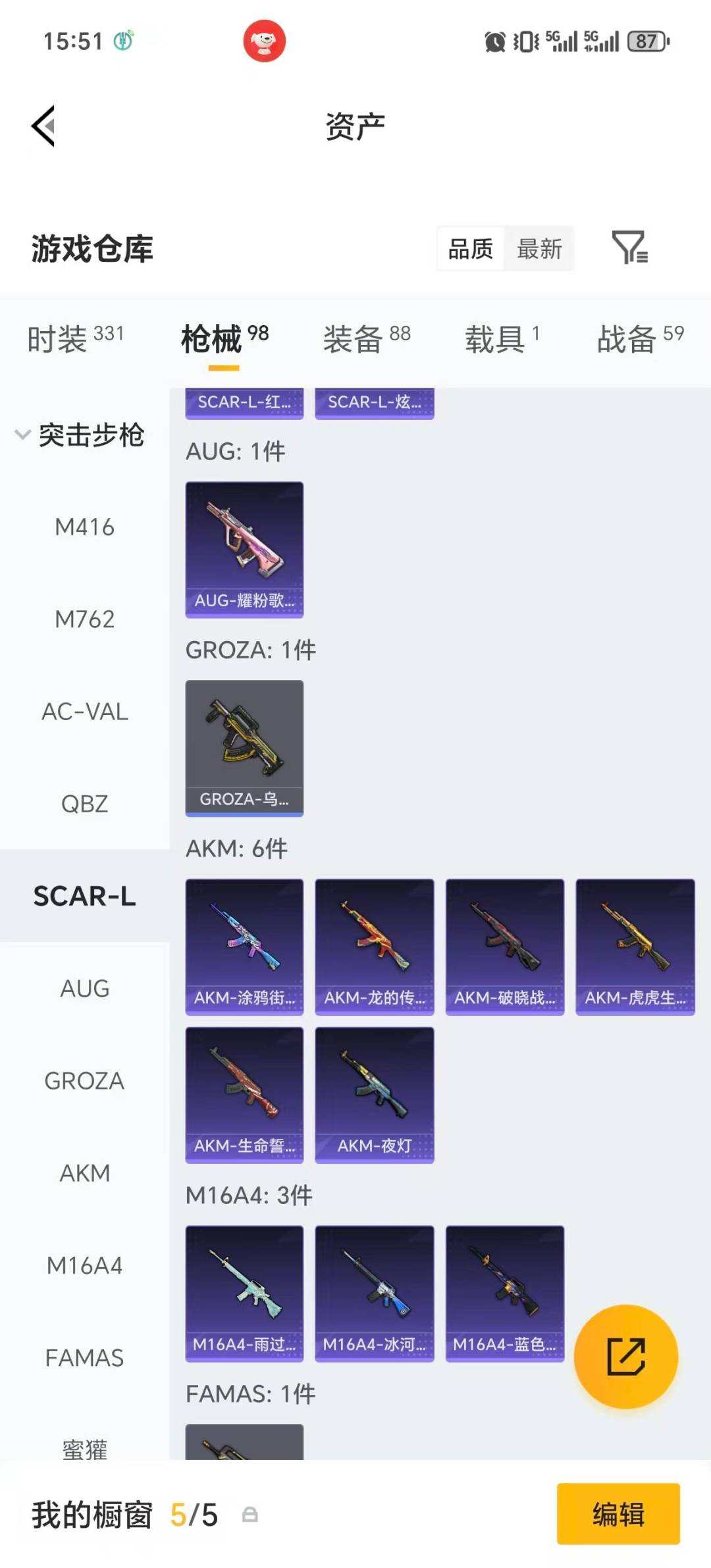Sort the warehouse by 品质
Screen dimensions: 711x1568
[x=471, y=249]
